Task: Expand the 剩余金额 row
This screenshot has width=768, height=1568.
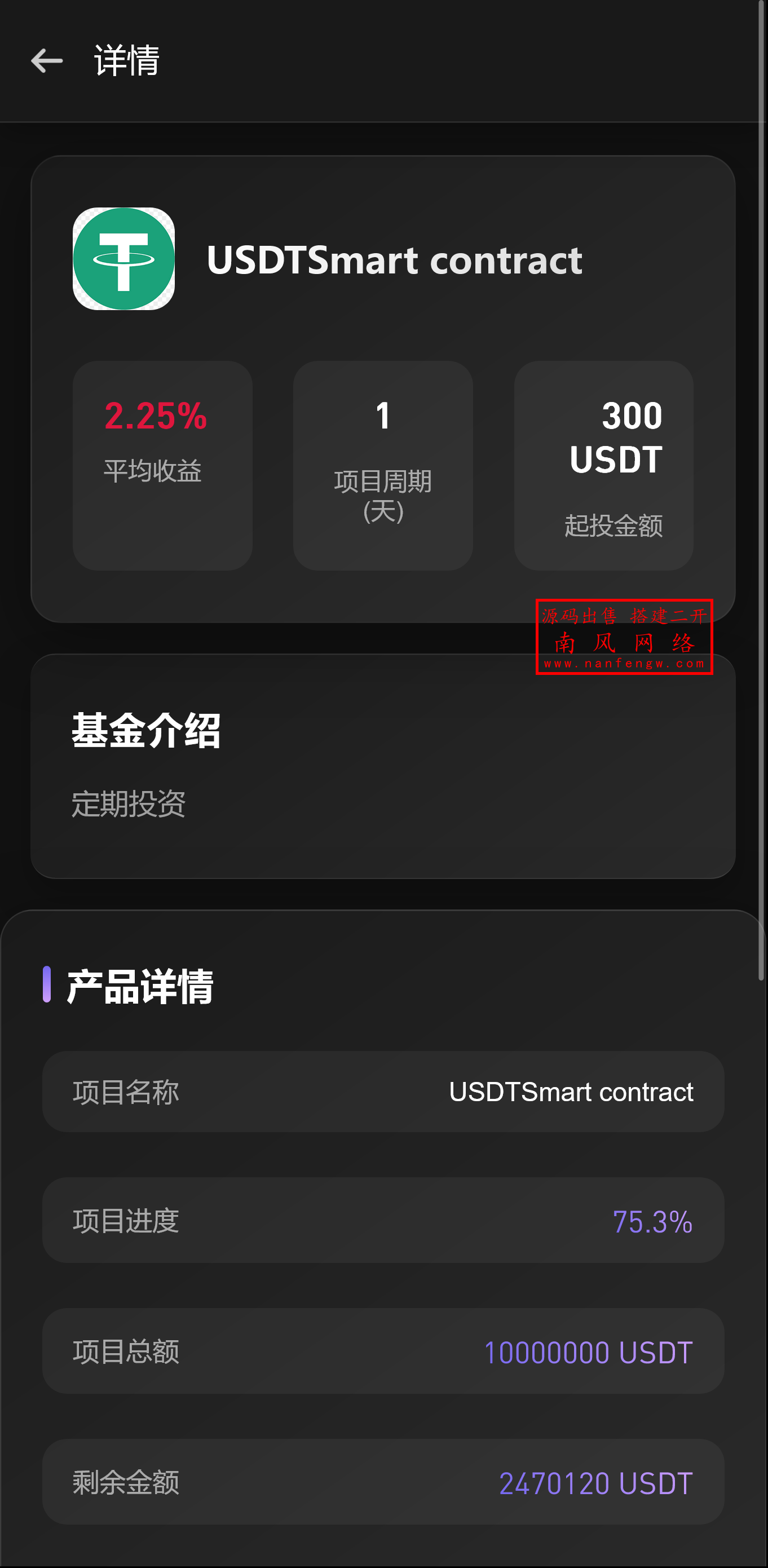Action: coord(383,1483)
